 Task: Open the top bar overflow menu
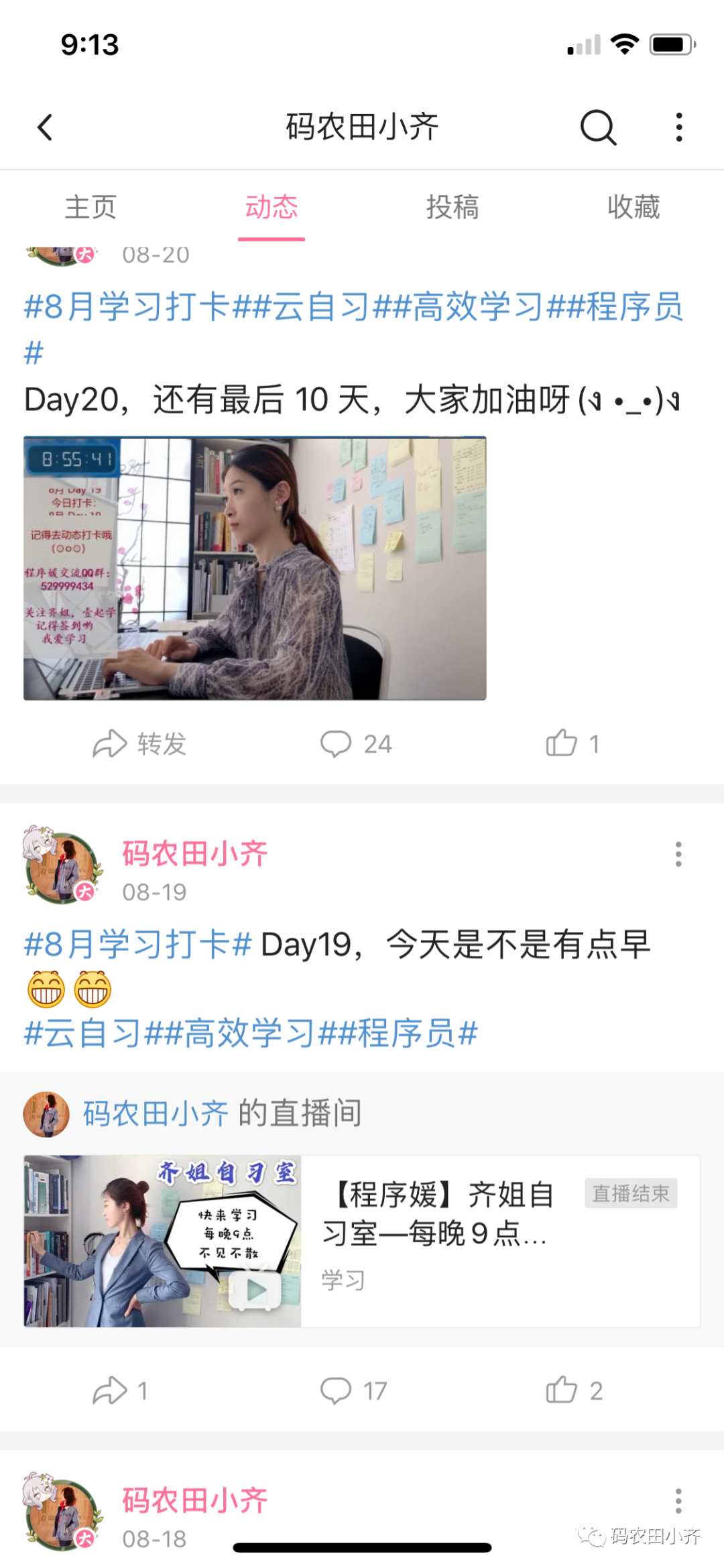[x=679, y=127]
